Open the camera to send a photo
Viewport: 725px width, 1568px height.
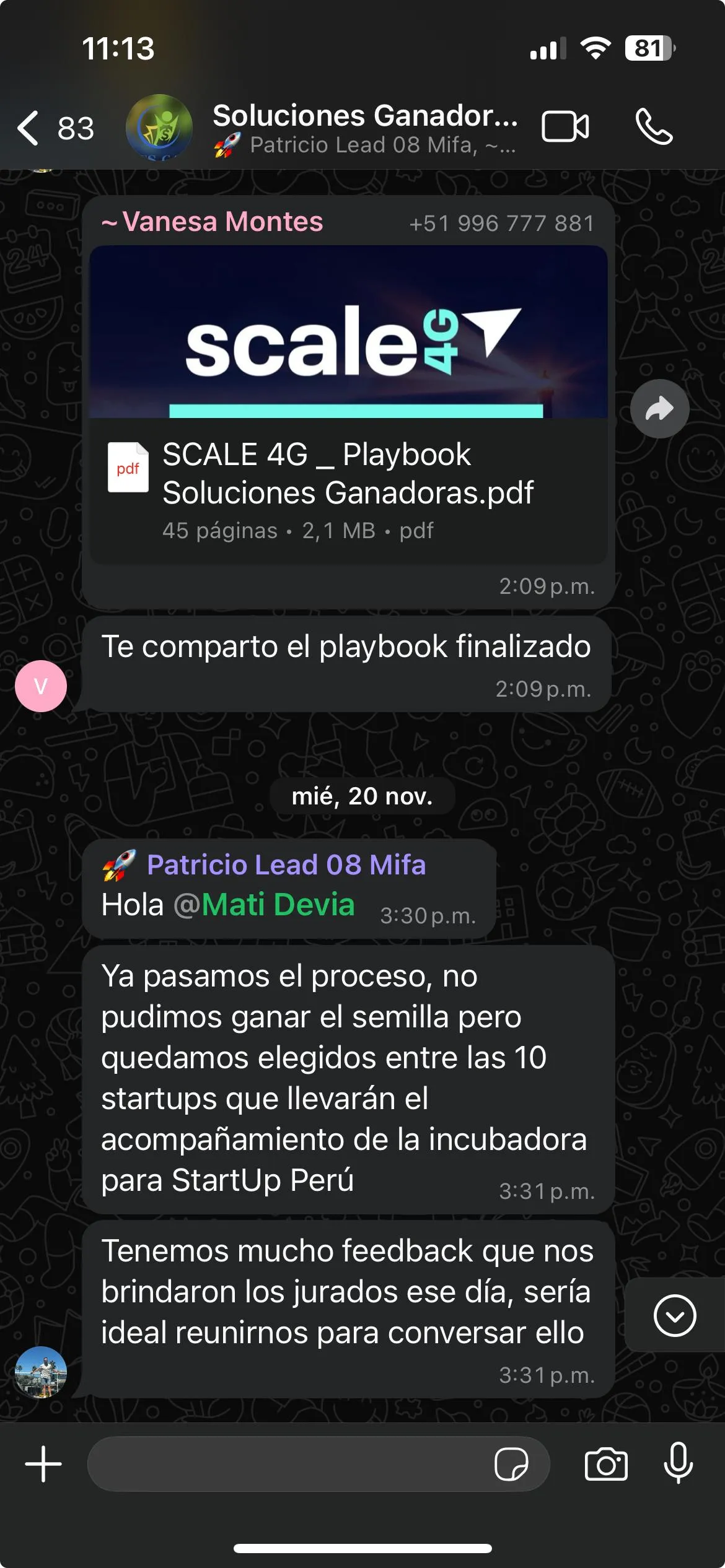point(606,1464)
